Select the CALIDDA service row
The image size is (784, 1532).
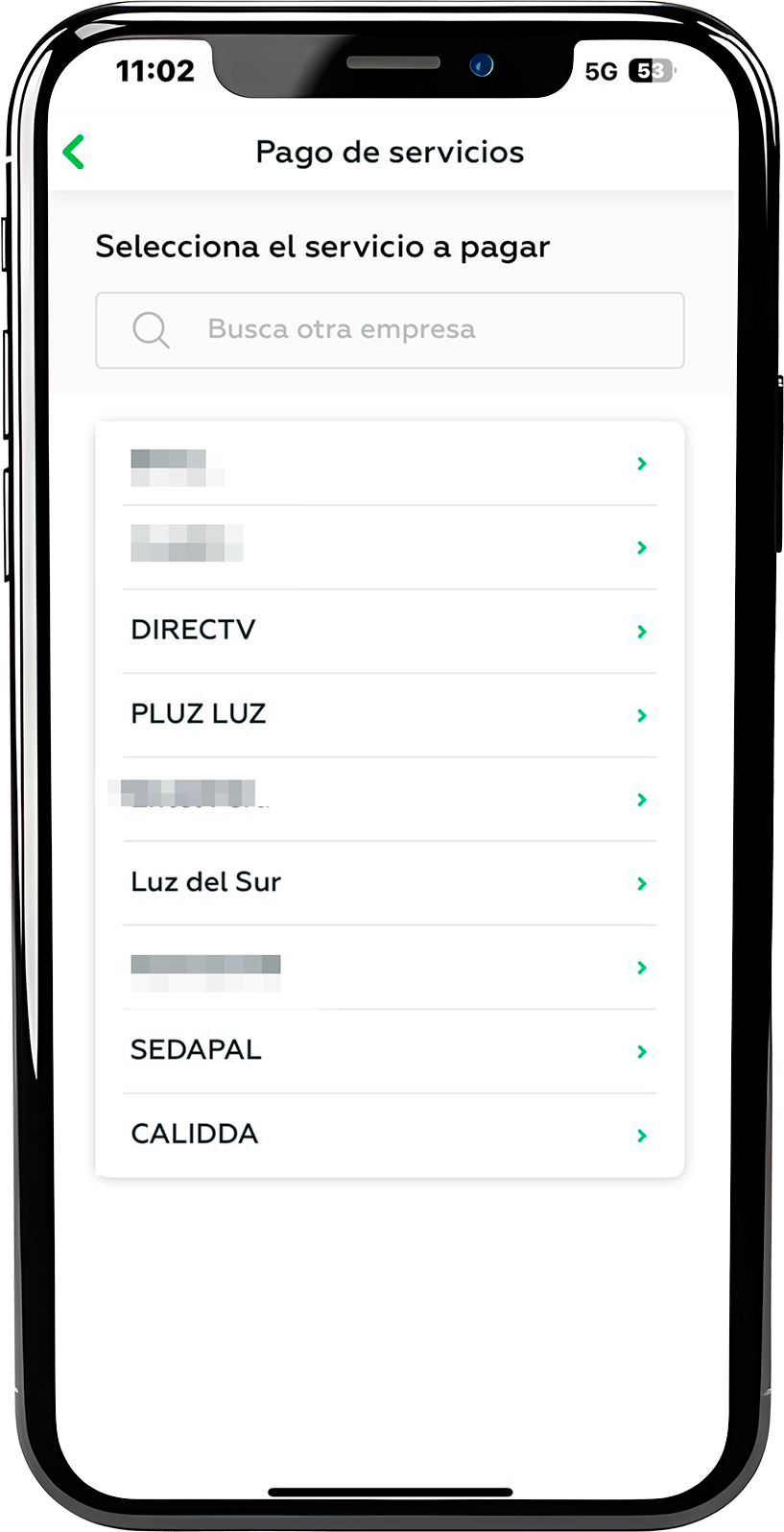(x=390, y=1135)
